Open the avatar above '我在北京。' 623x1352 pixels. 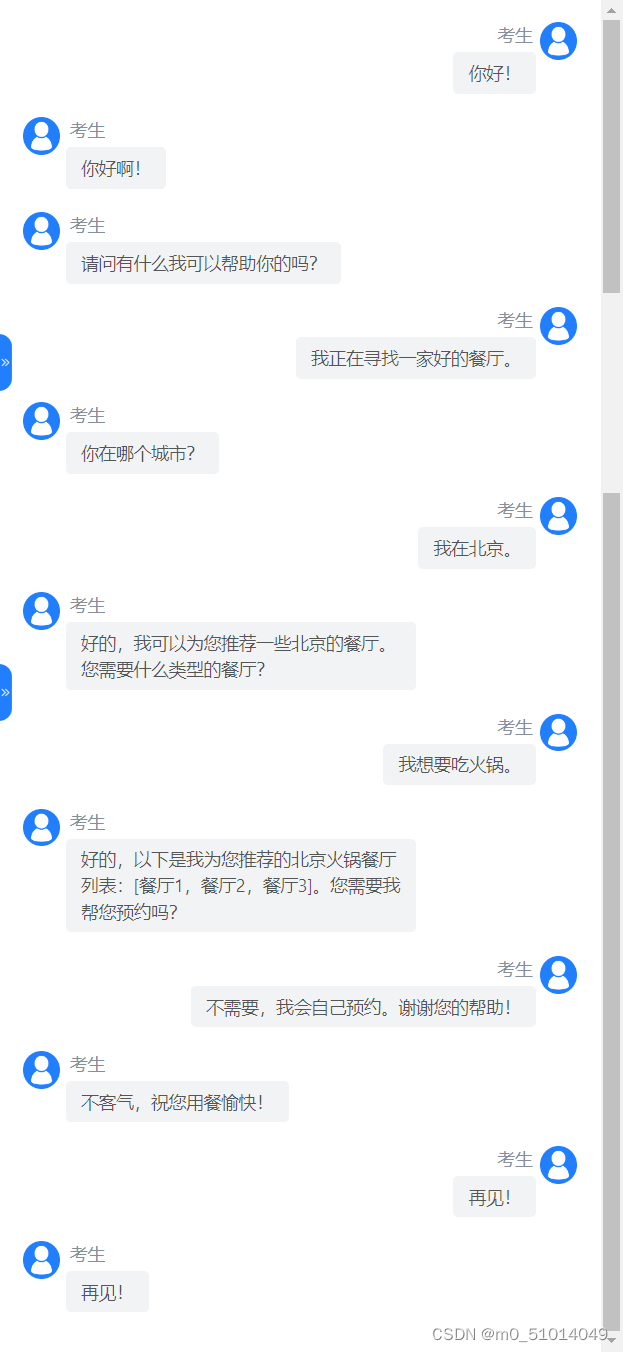558,516
